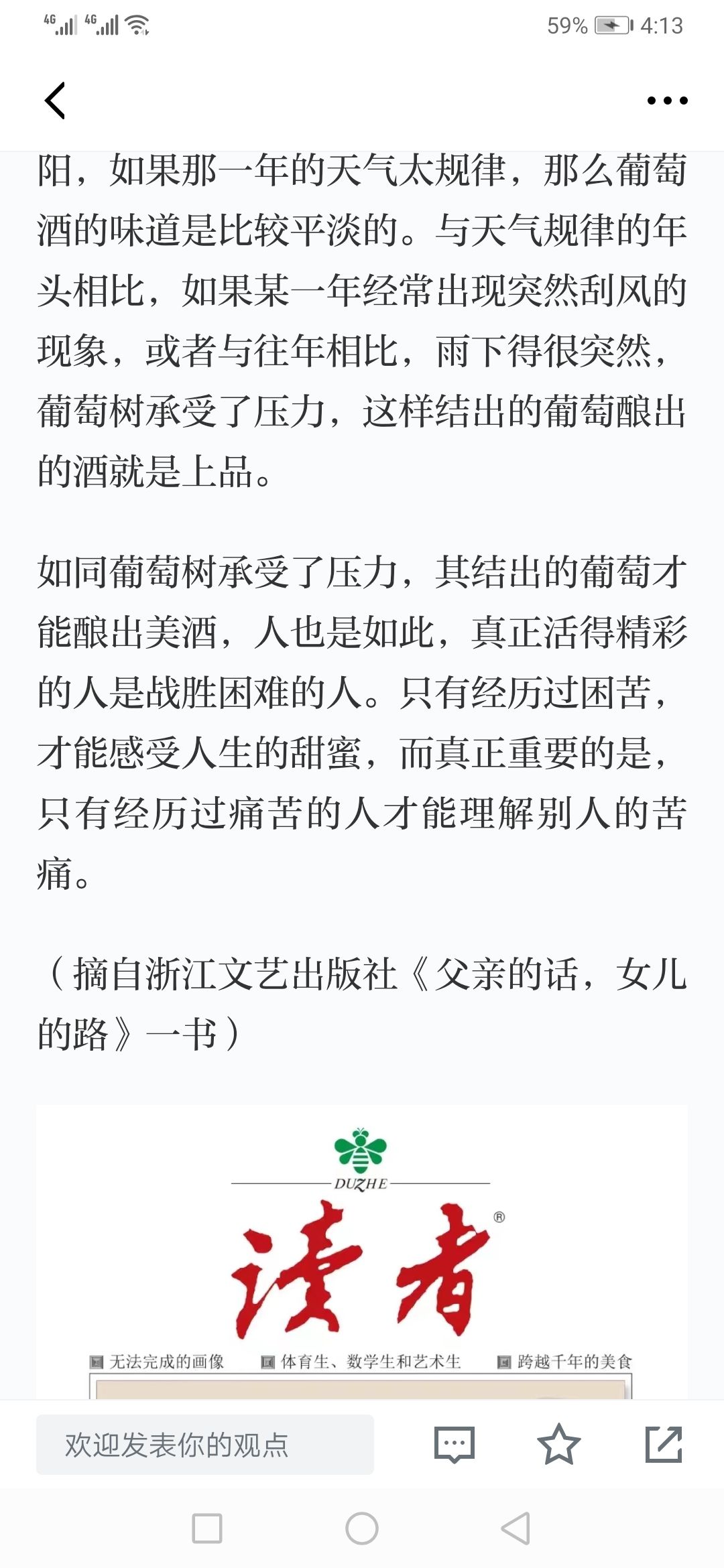724x1568 pixels.
Task: Tap the system home button
Action: point(362,1528)
